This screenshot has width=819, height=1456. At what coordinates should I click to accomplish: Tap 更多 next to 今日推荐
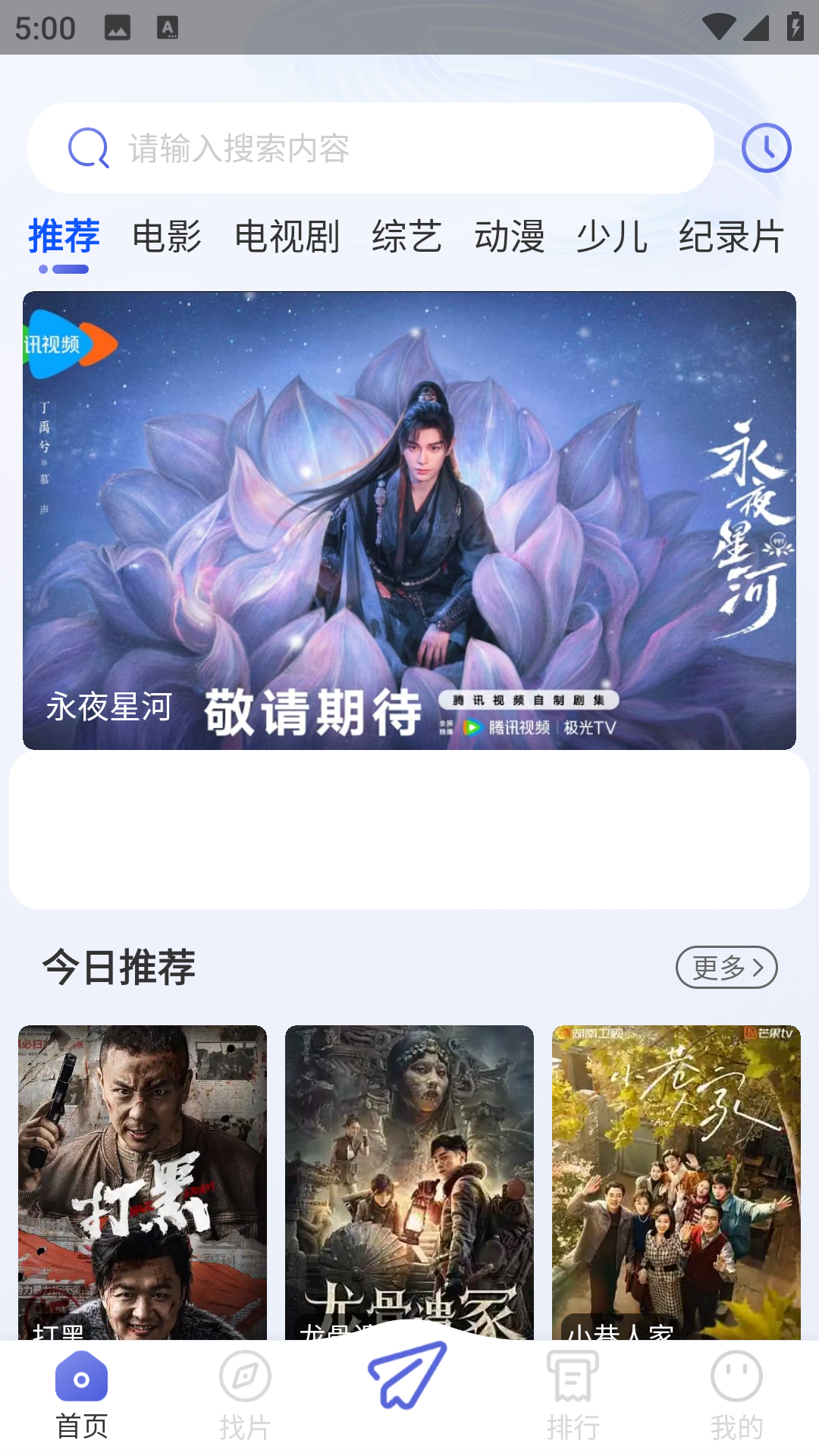point(726,967)
